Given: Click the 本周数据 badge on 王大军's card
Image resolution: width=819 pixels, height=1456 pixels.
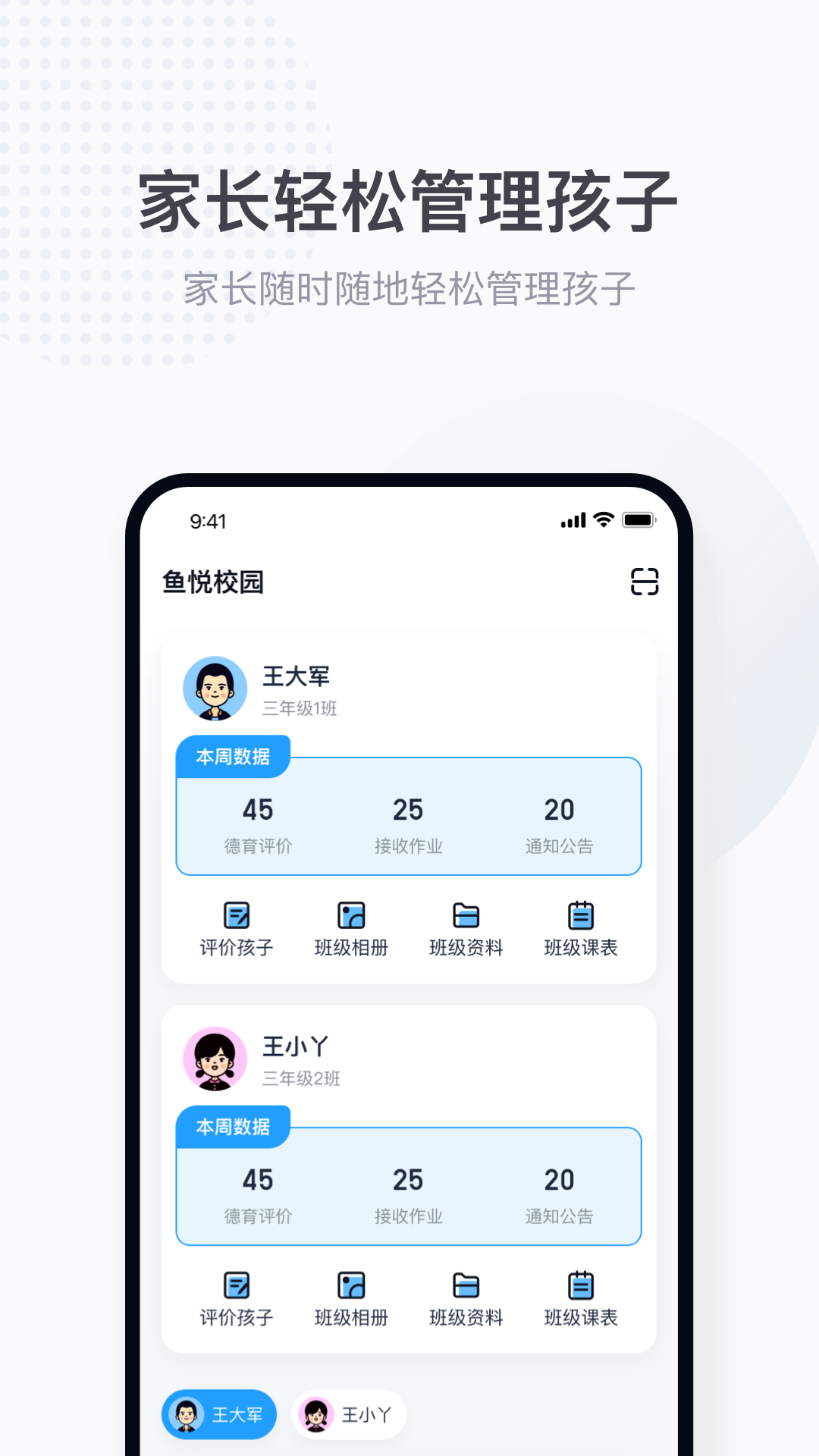Looking at the screenshot, I should coord(233,755).
